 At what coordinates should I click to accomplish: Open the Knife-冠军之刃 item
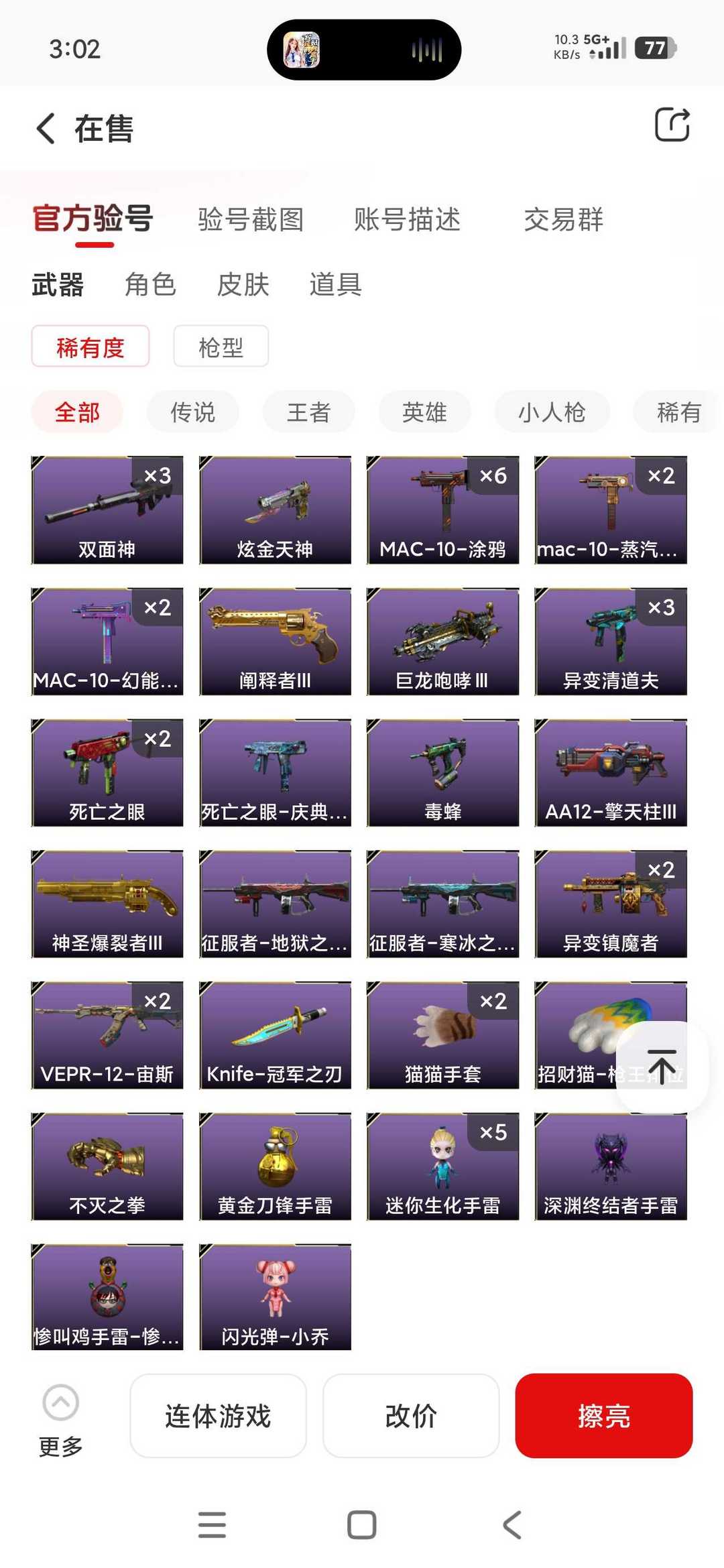(x=275, y=1035)
